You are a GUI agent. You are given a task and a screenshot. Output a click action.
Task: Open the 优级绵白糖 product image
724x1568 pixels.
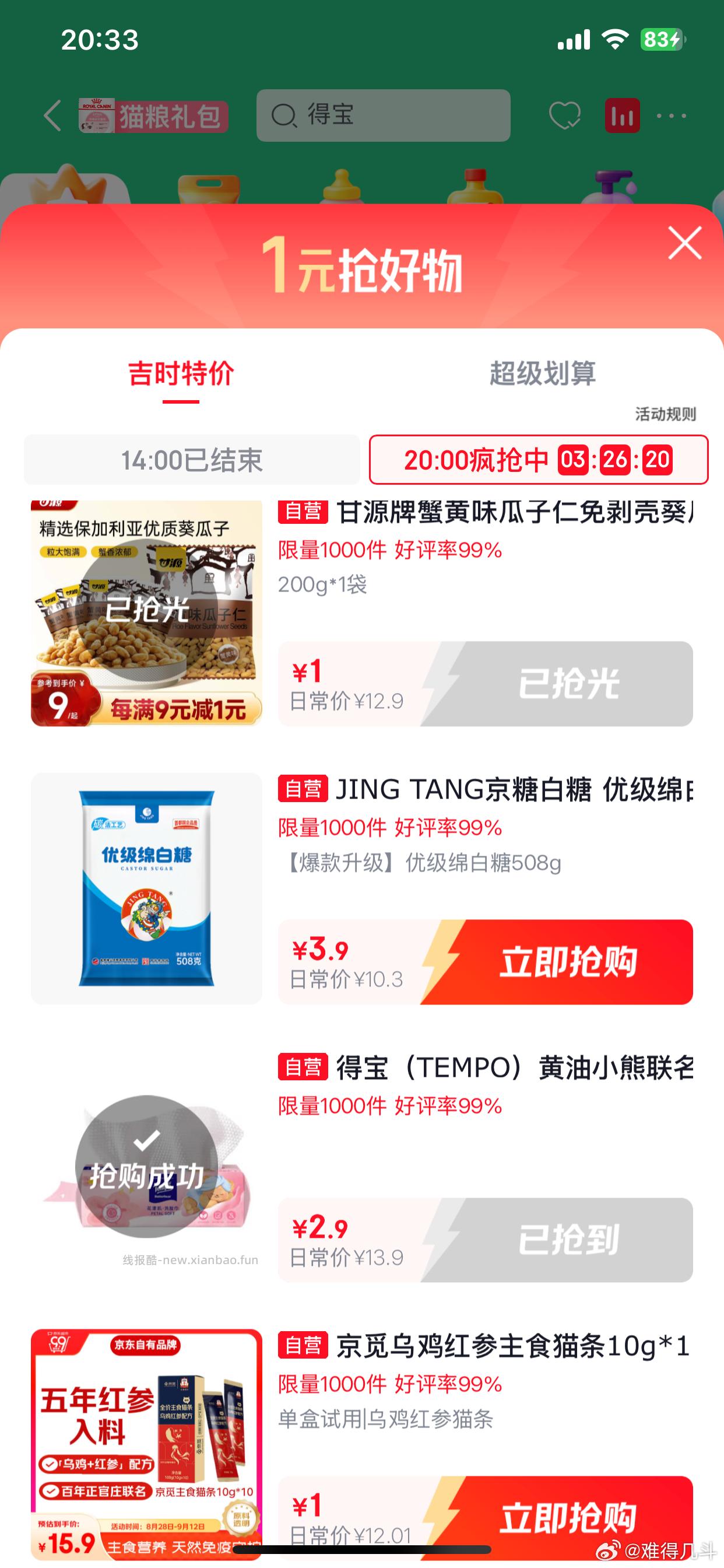[x=145, y=890]
